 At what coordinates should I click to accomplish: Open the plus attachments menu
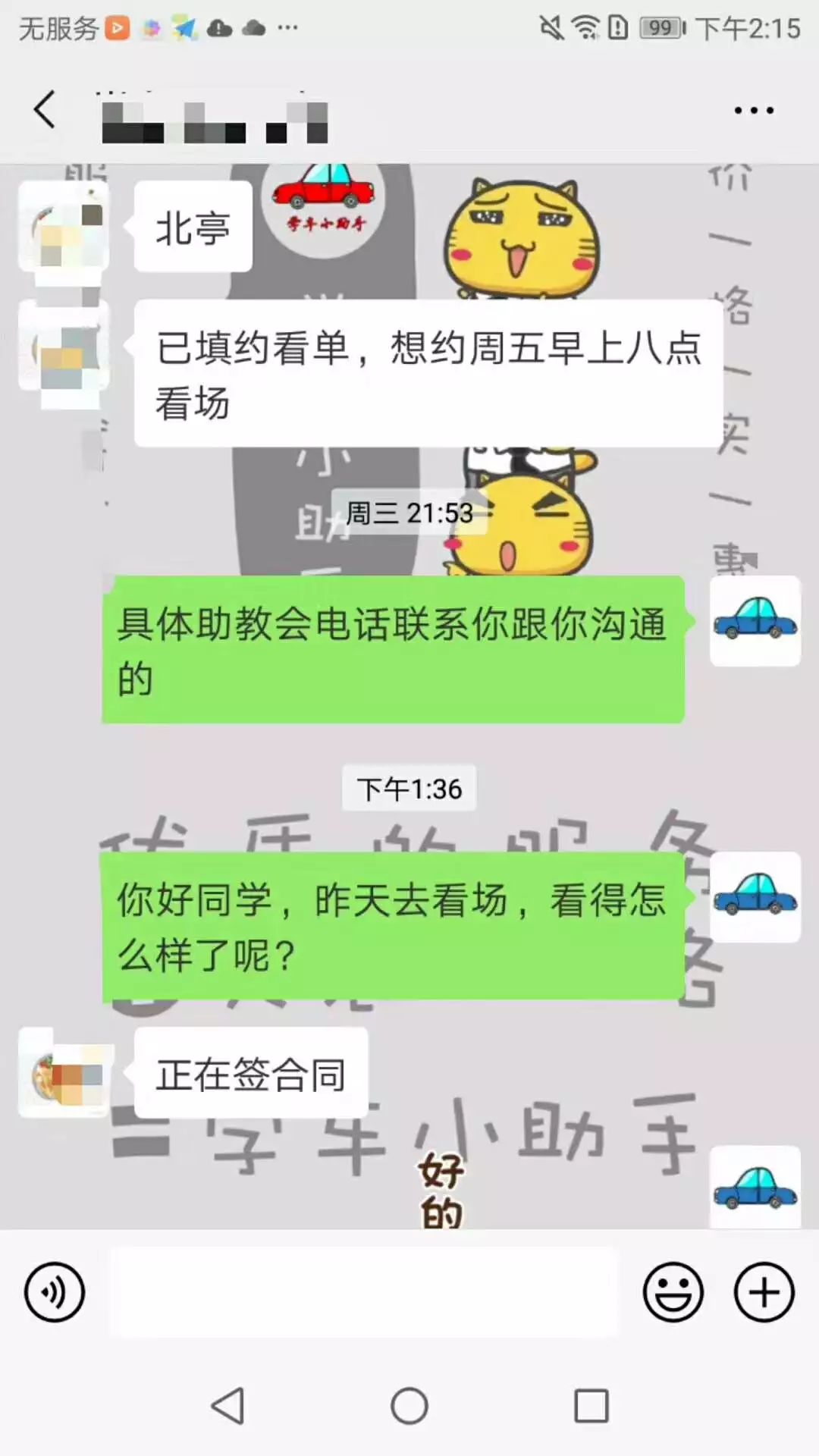764,1291
